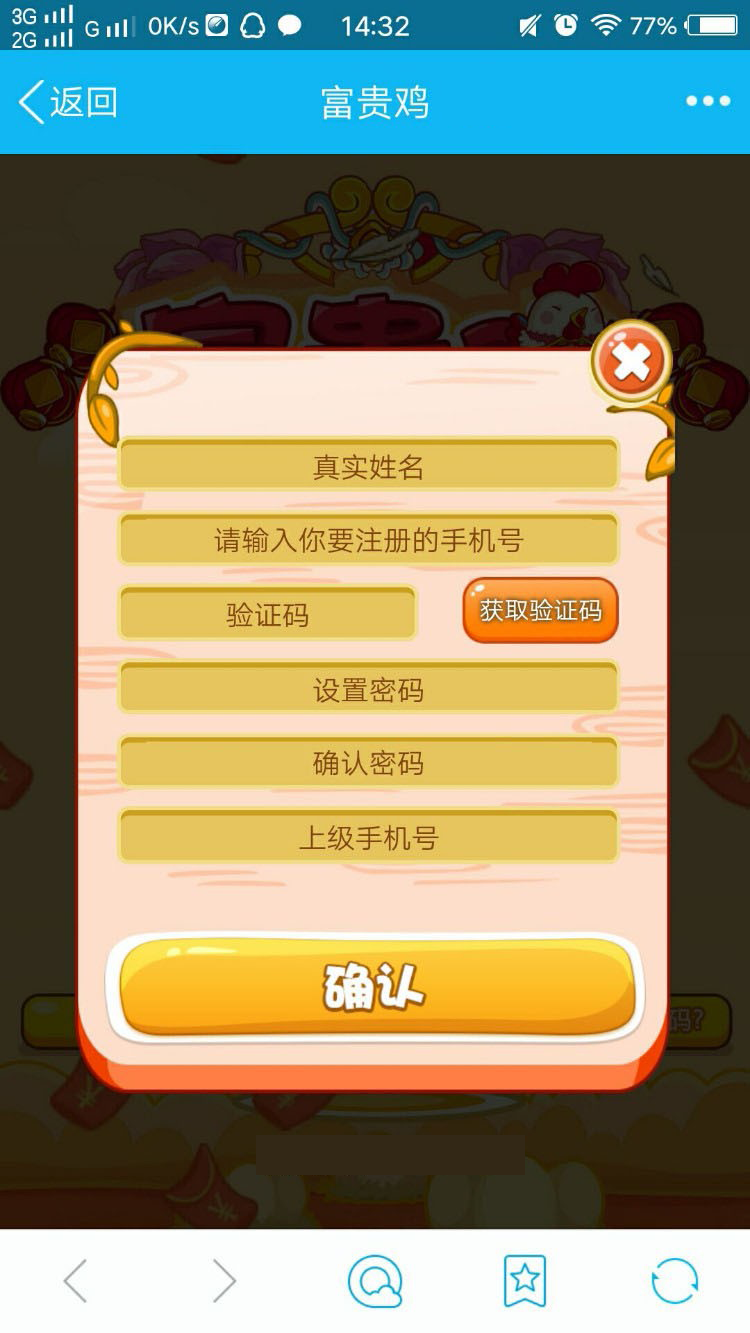The image size is (750, 1333).
Task: Focus the 设置密码 password field
Action: click(x=368, y=689)
